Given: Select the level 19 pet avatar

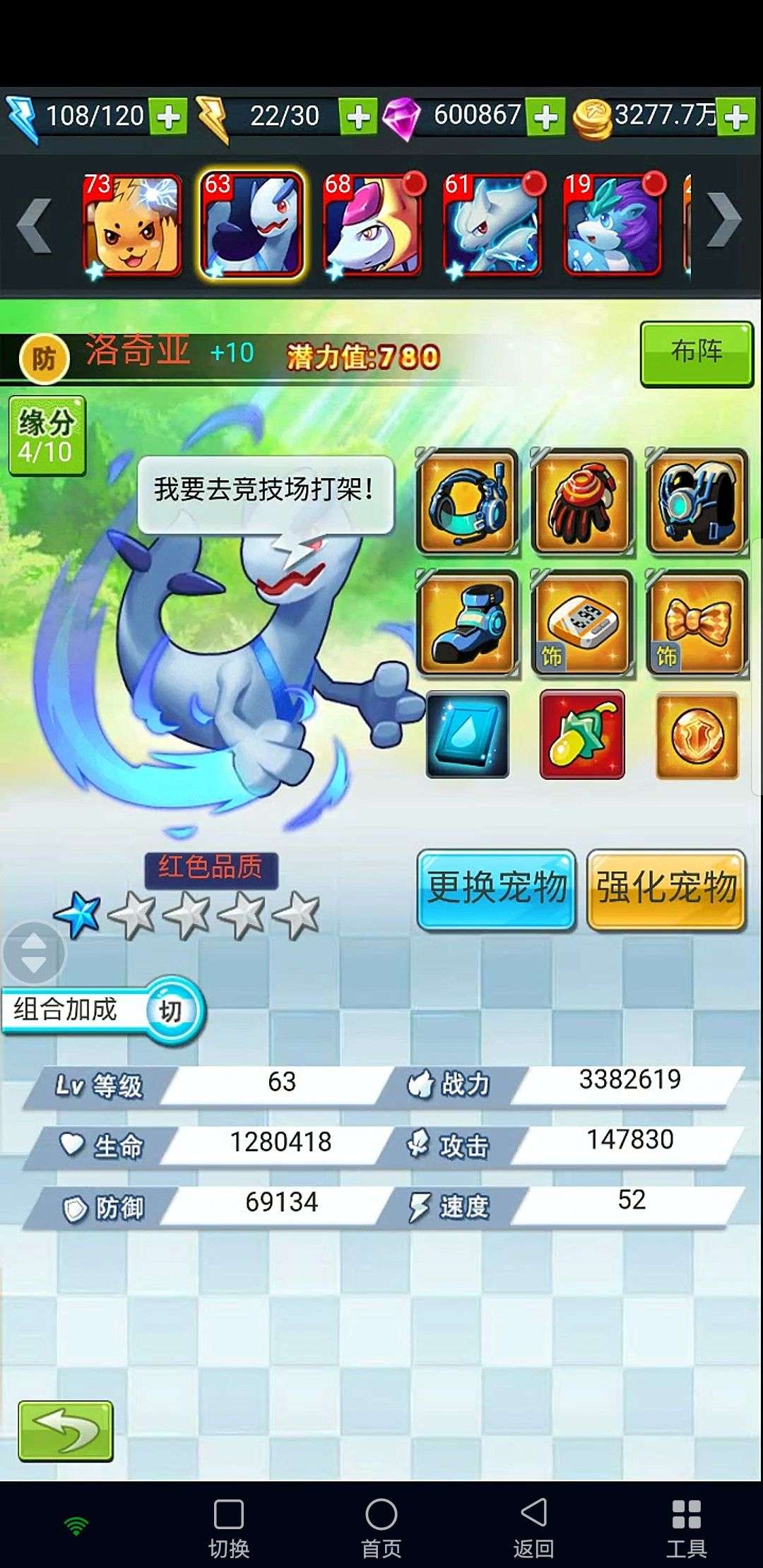Looking at the screenshot, I should pyautogui.click(x=613, y=225).
